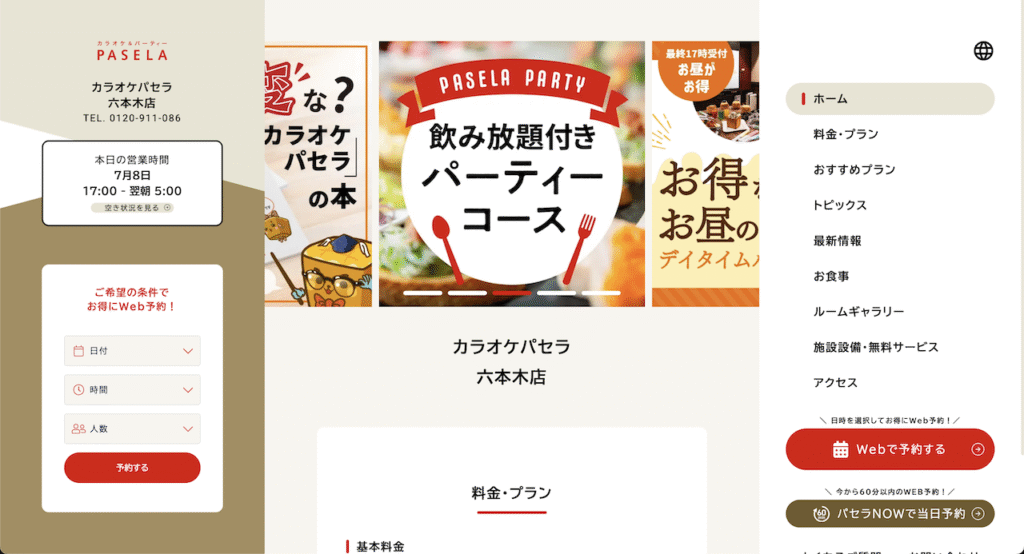
Task: Open the お昼がお得 daytime banner
Action: [x=704, y=173]
